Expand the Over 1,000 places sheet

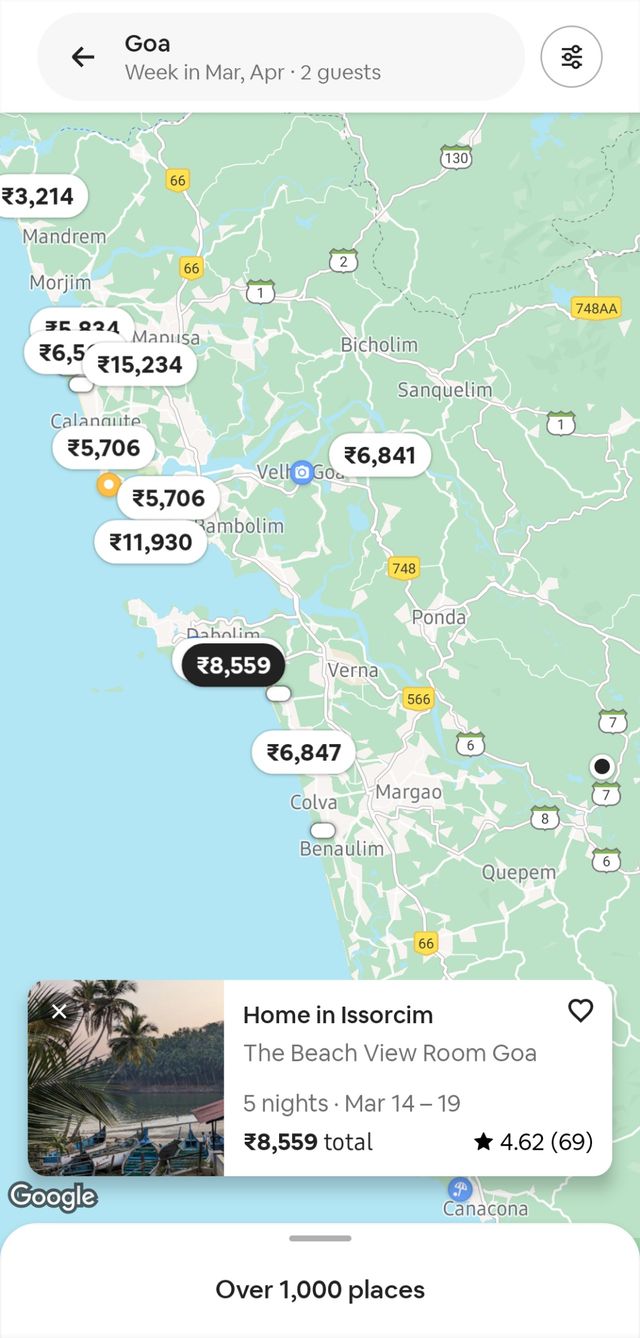coord(320,1280)
